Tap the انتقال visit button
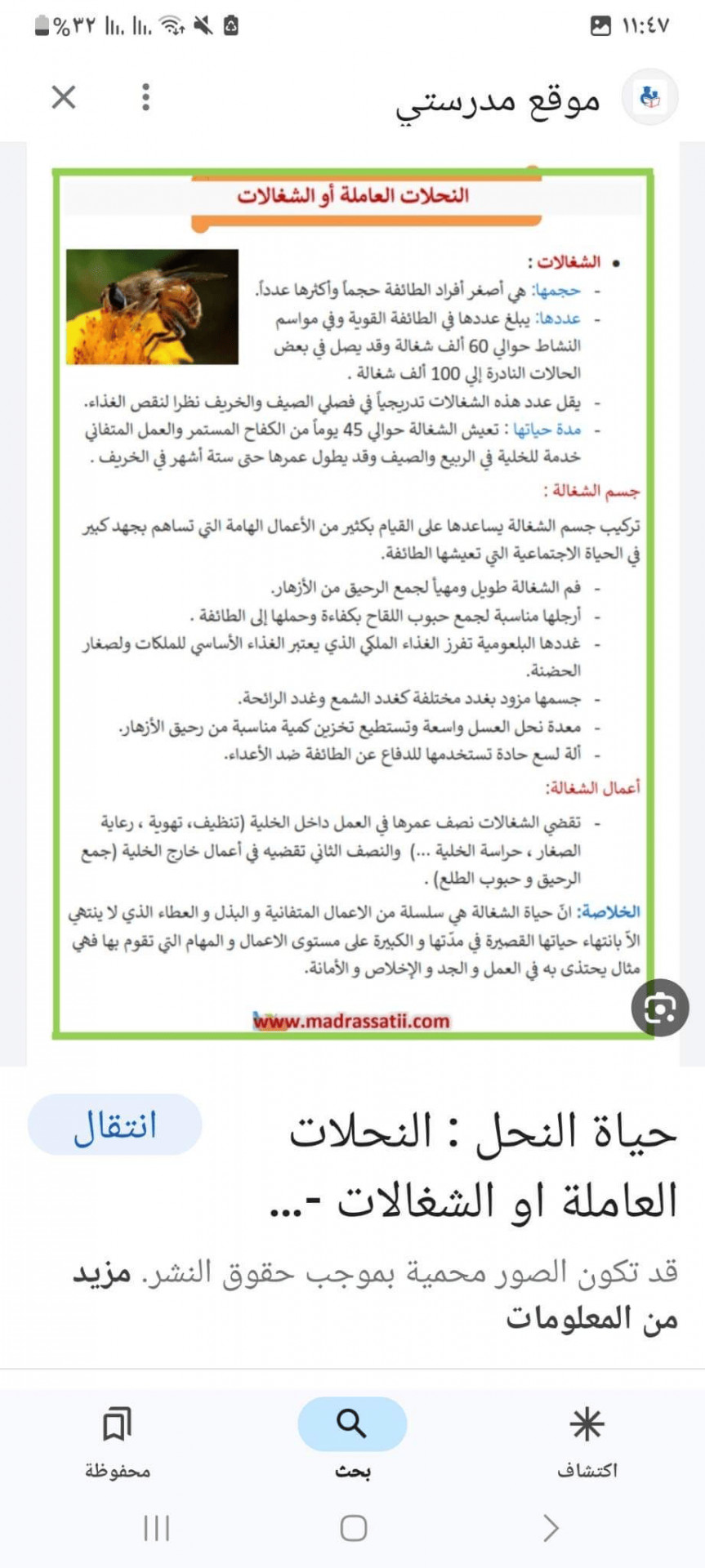The image size is (705, 1568). 115,1125
